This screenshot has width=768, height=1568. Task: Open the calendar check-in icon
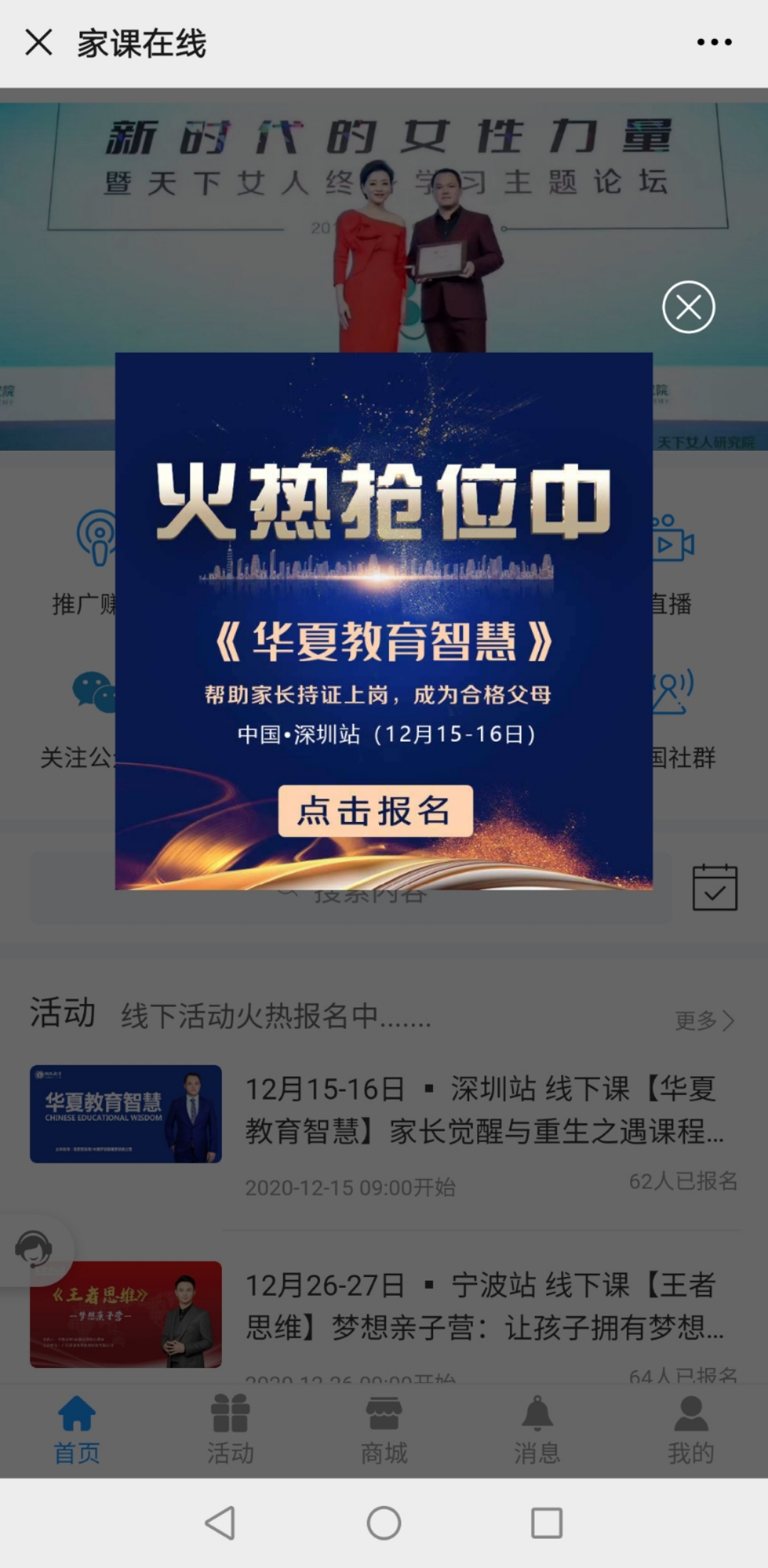(715, 887)
